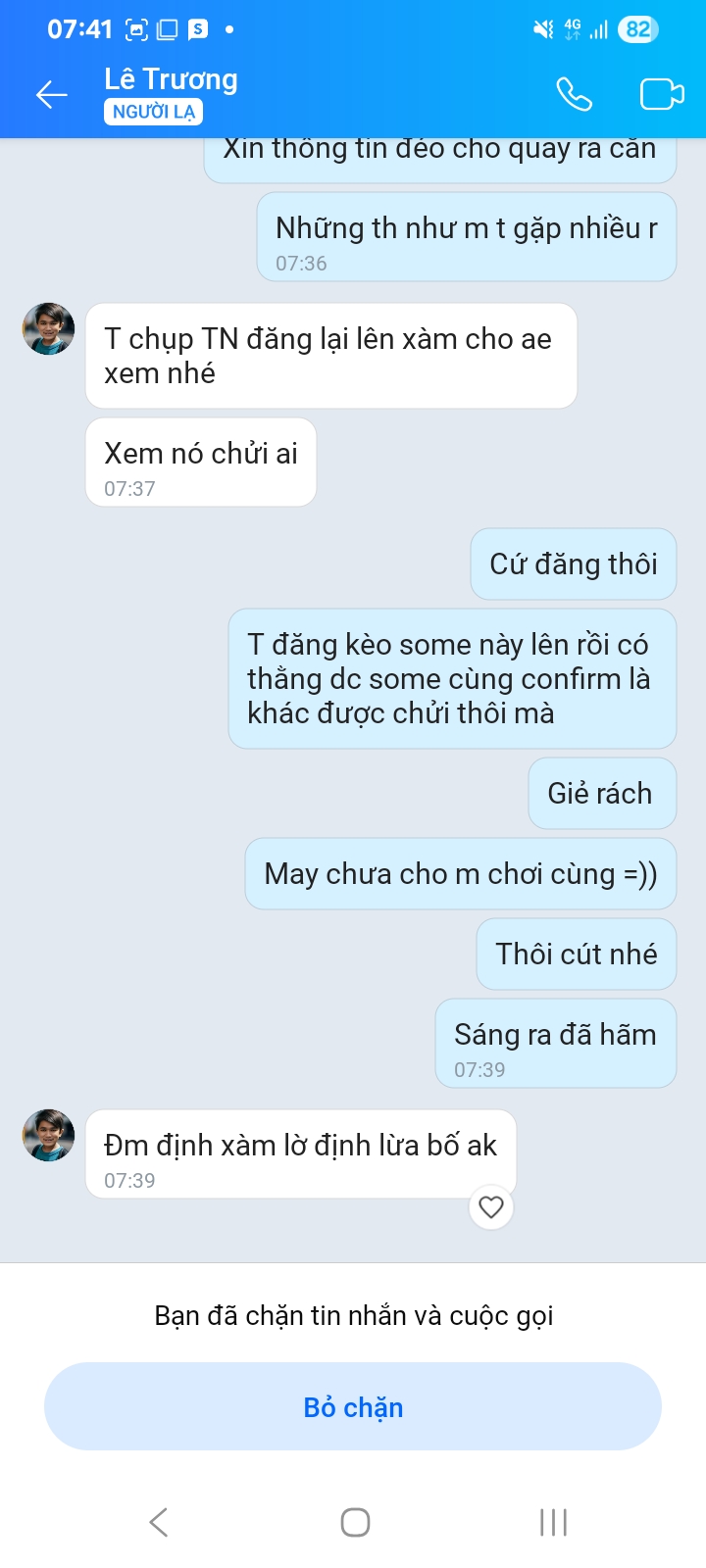Go back from Lê Trương chat
706x1568 pixels.
52,94
